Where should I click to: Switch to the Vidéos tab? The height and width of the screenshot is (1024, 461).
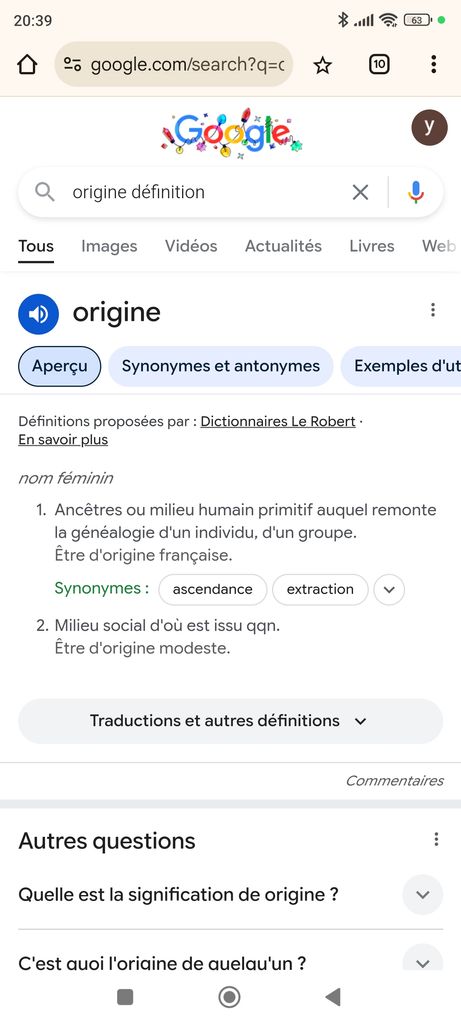click(x=191, y=246)
